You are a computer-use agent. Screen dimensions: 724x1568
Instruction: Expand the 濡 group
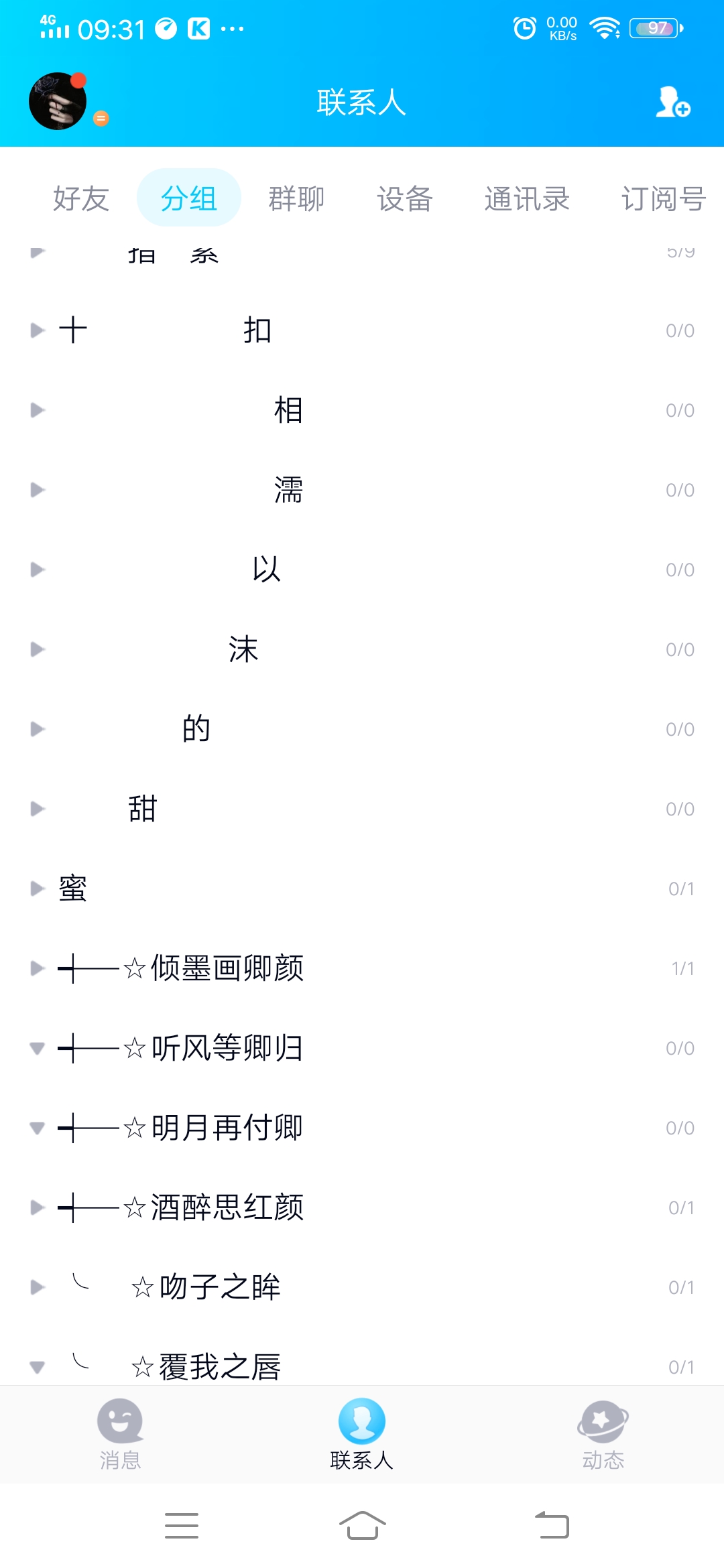(362, 490)
